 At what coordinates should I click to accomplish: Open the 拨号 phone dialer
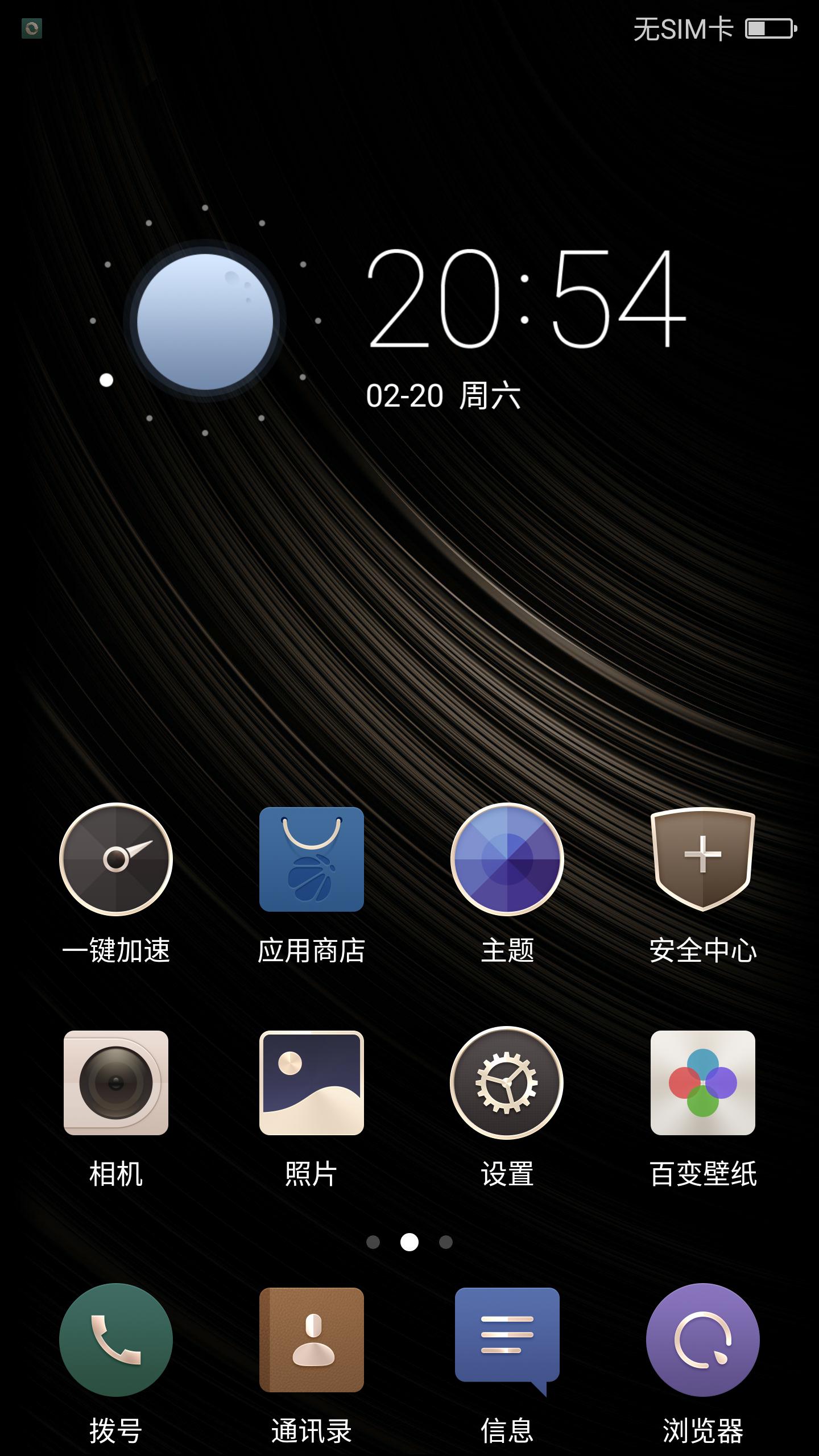[x=116, y=1339]
